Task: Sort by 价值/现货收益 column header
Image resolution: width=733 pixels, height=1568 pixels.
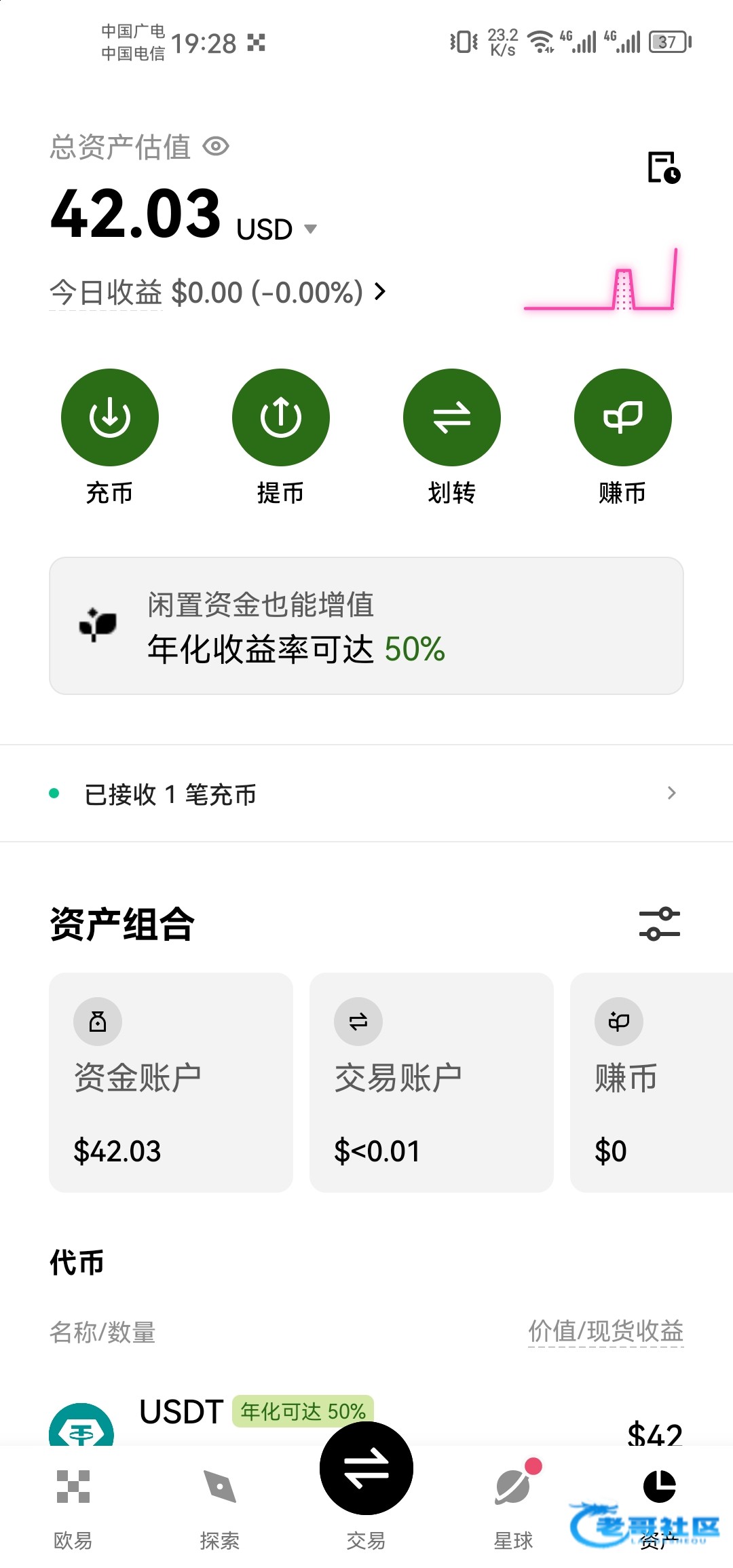Action: 605,1332
